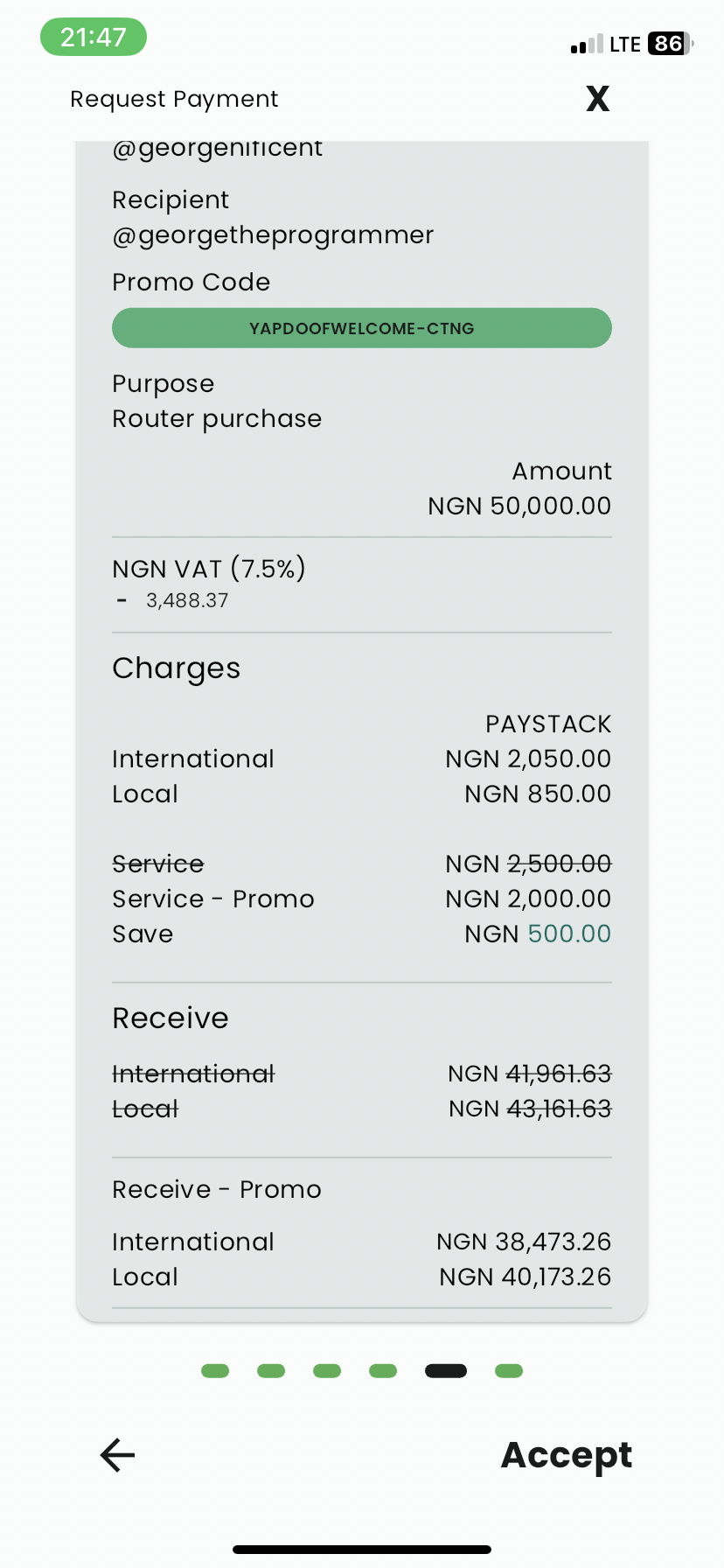Jump to the last page indicator dot

[509, 1371]
